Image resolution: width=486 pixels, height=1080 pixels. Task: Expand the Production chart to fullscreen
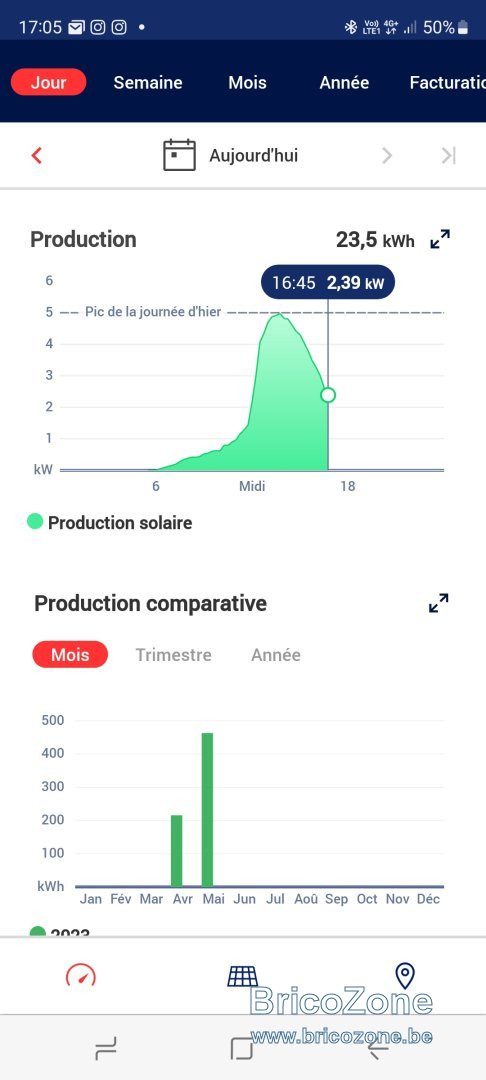click(x=440, y=239)
